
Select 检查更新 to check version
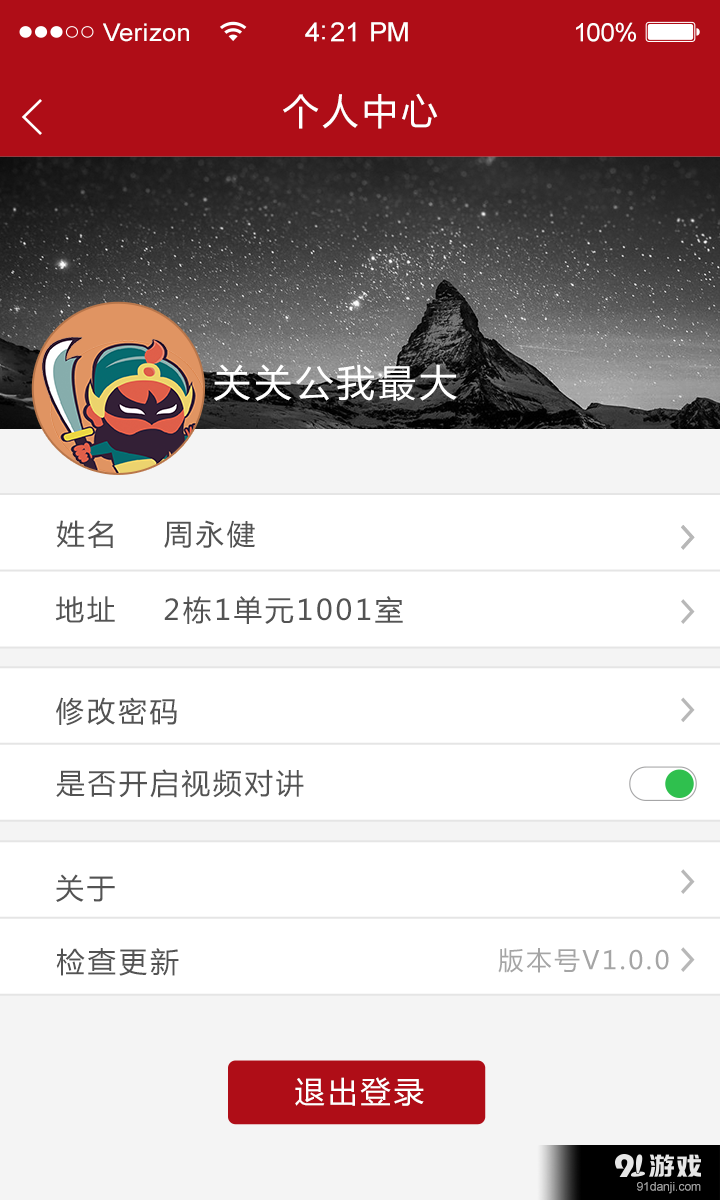[360, 961]
